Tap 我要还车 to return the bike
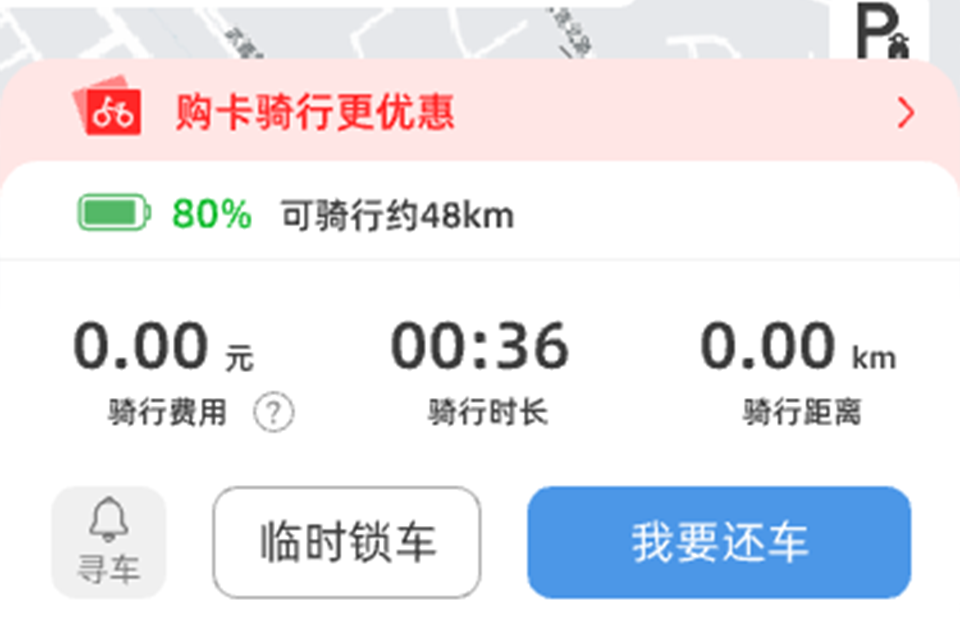The height and width of the screenshot is (620, 960). tap(719, 542)
